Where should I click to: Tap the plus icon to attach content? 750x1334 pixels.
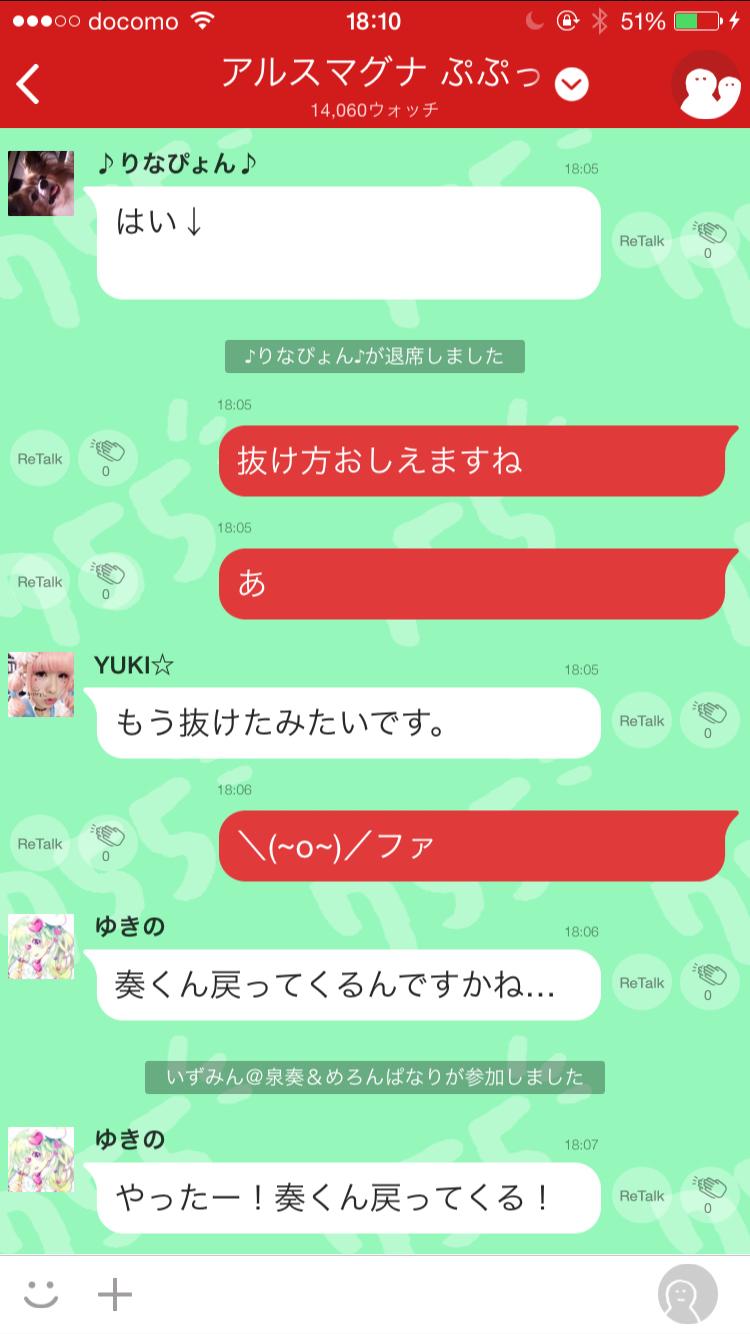tap(115, 1292)
